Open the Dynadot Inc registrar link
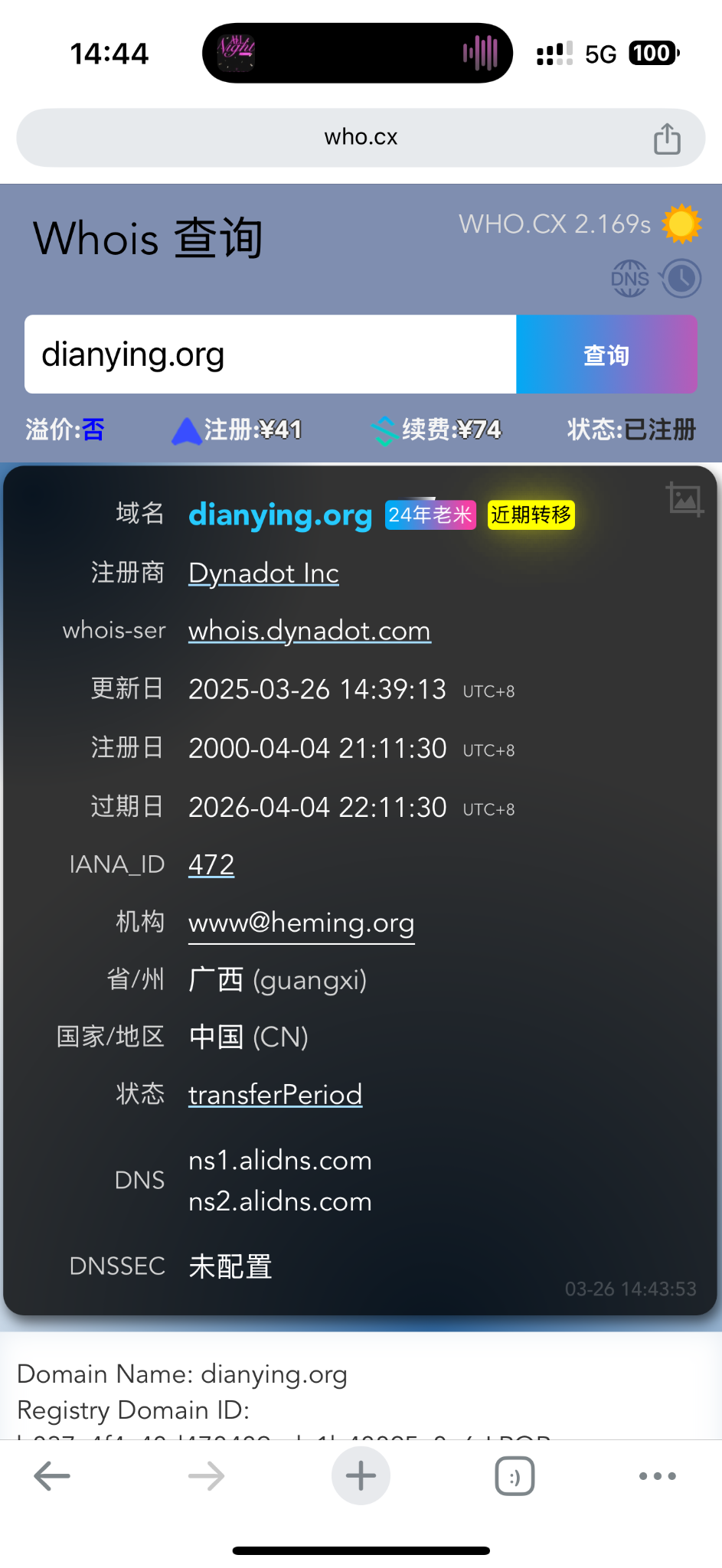Image resolution: width=722 pixels, height=1568 pixels. (x=263, y=573)
